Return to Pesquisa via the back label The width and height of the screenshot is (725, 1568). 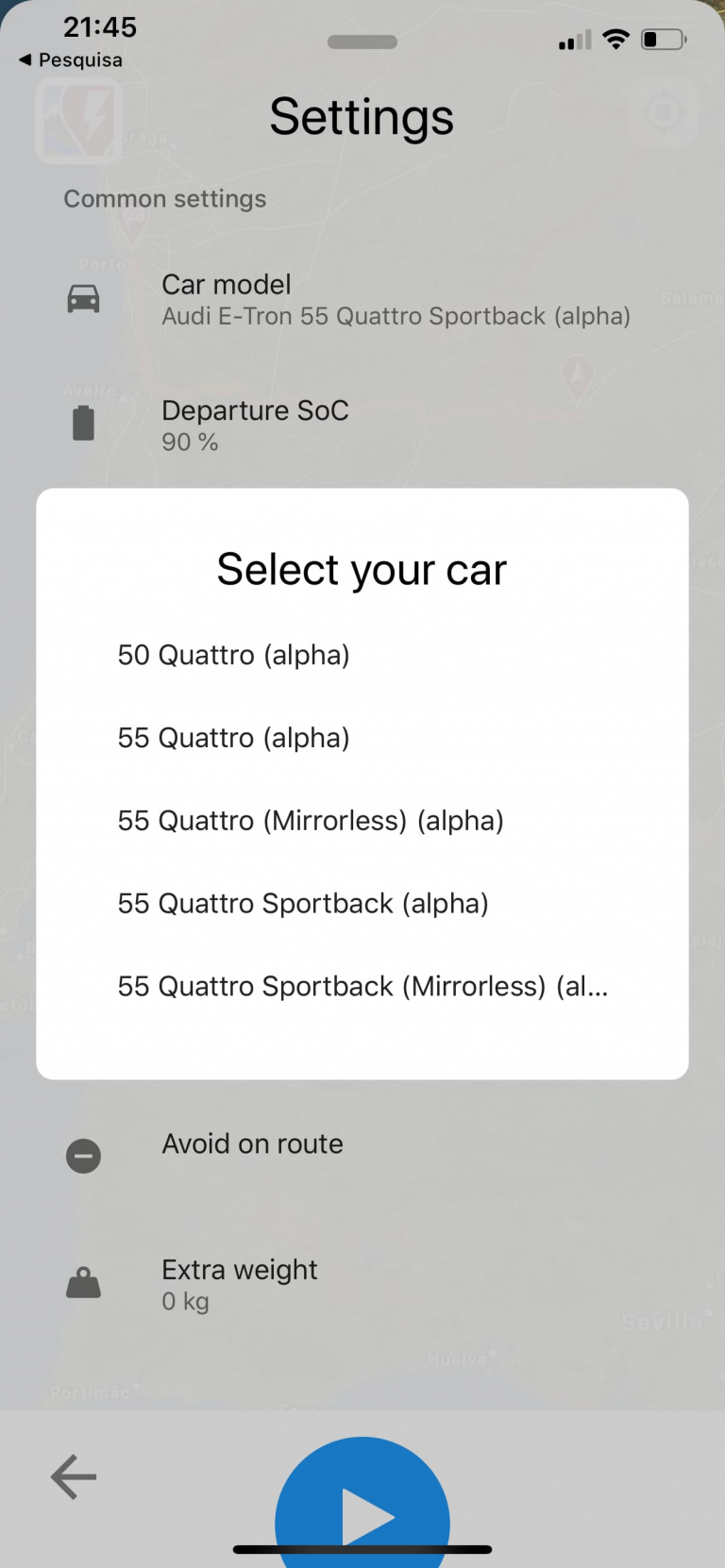coord(72,59)
